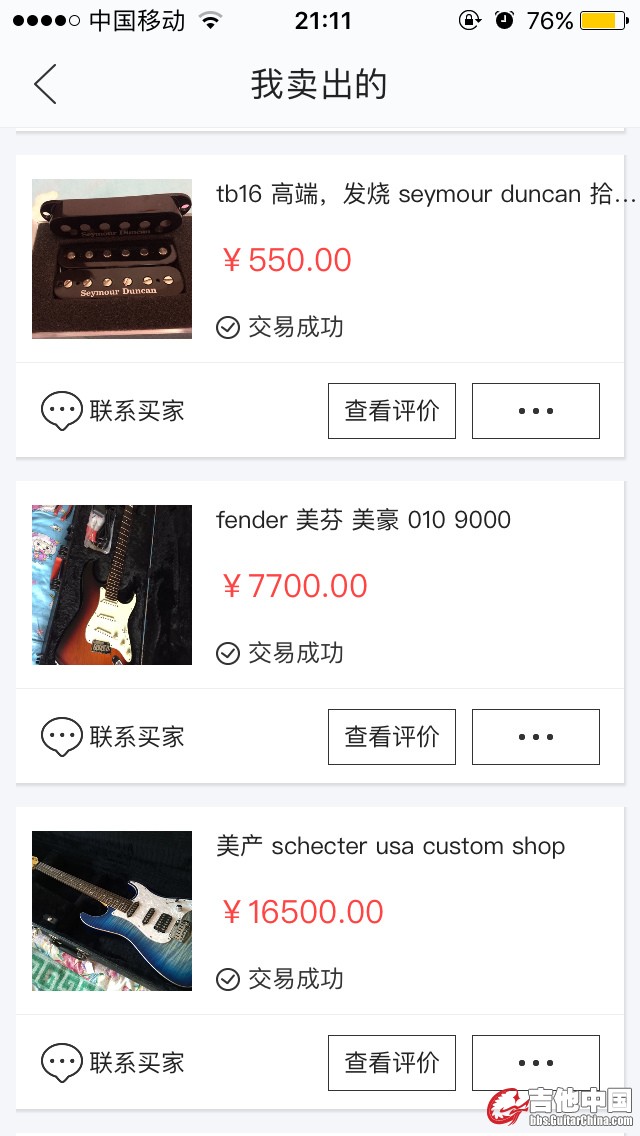The image size is (640, 1136).
Task: Open more options for Seymour Duncan pickup
Action: point(536,411)
